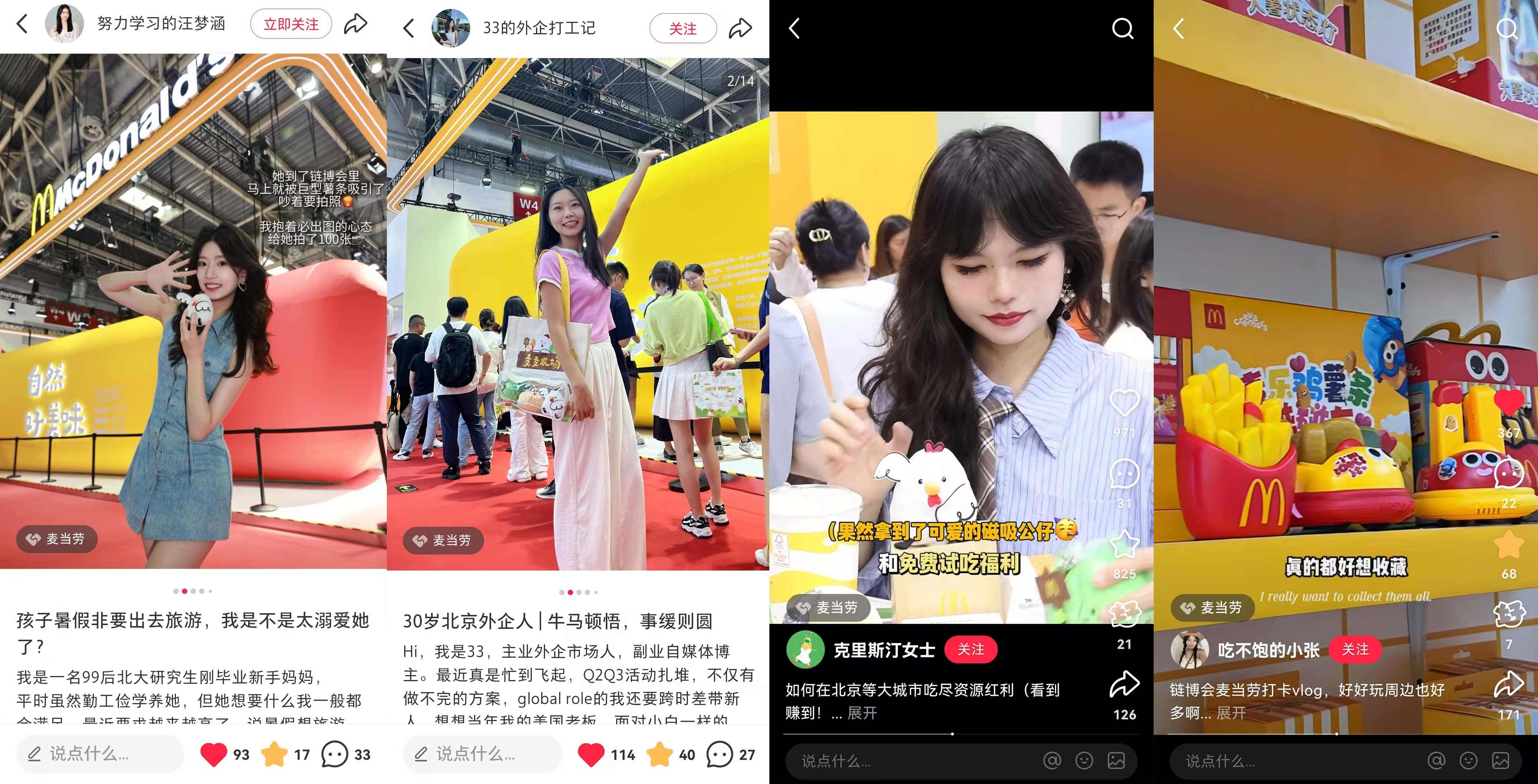Expand 克里斯汀女士's video caption with 展开
Screen dimensions: 1538x784
coord(862,712)
